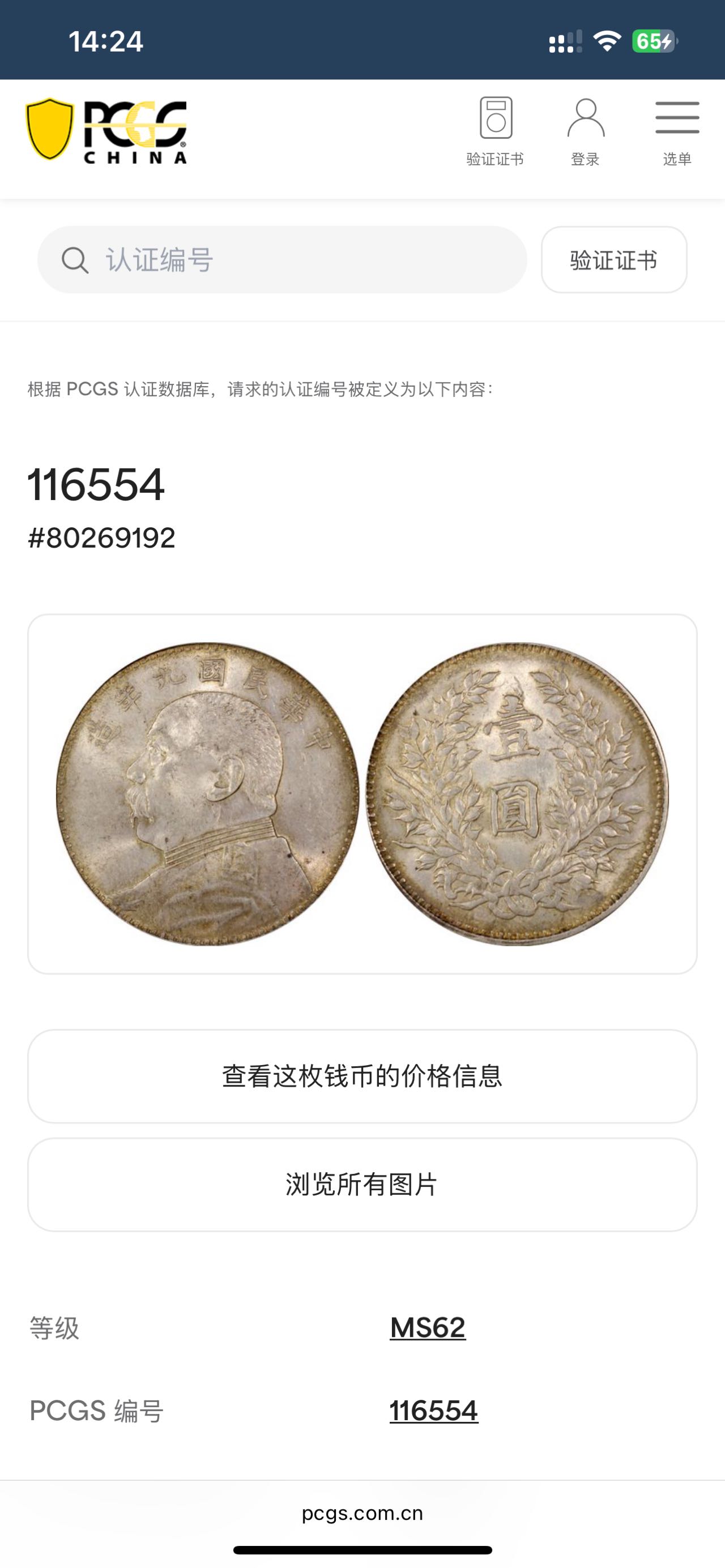Open the 登录 login page

585,131
